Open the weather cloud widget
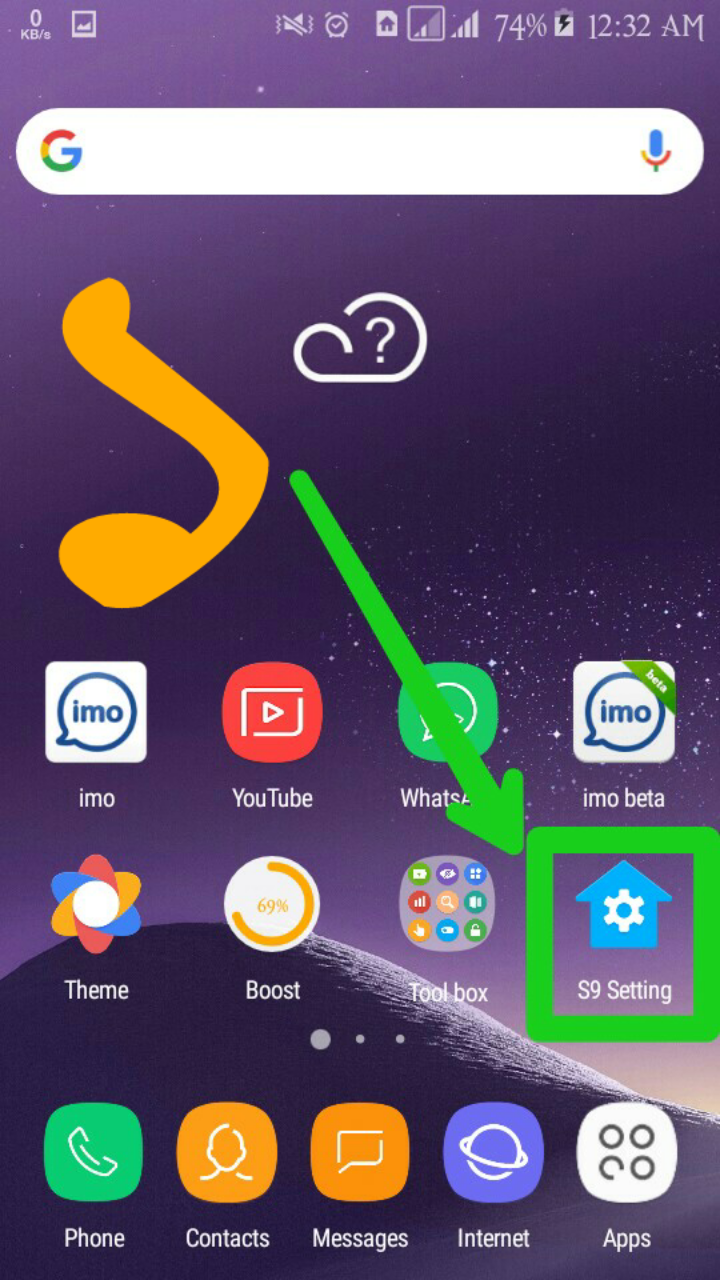Viewport: 720px width, 1280px height. pos(360,338)
